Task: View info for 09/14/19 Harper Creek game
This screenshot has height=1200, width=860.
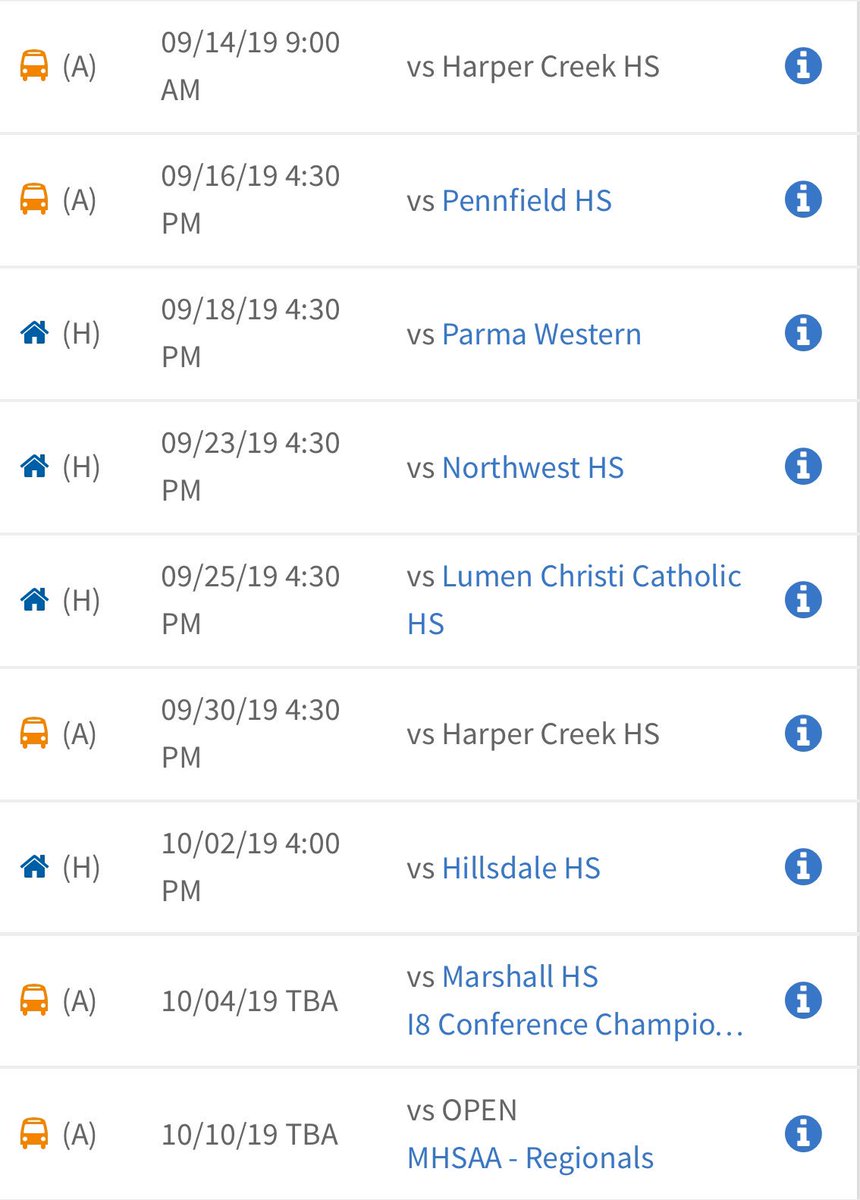Action: pos(803,66)
